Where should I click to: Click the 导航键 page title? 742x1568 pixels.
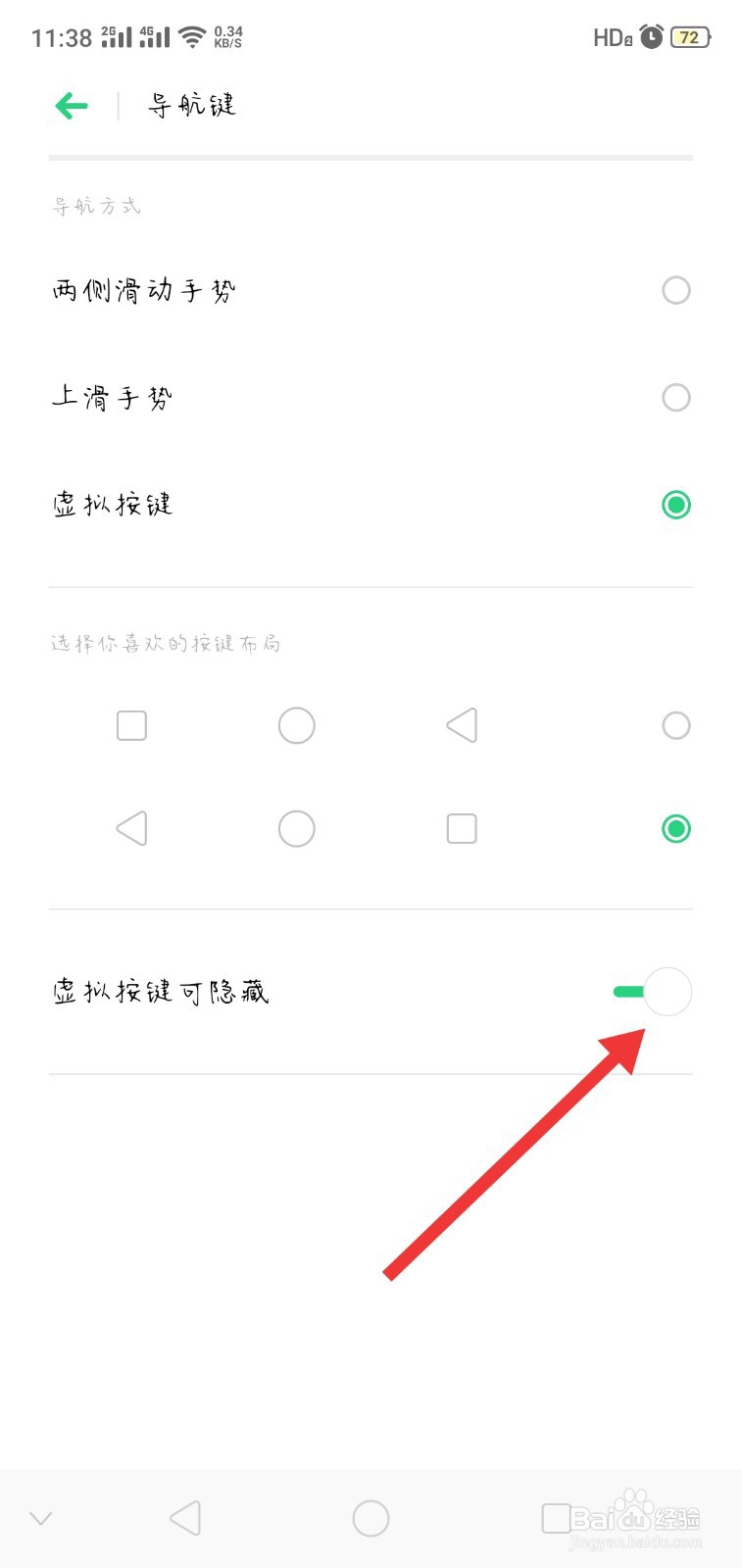click(x=192, y=105)
